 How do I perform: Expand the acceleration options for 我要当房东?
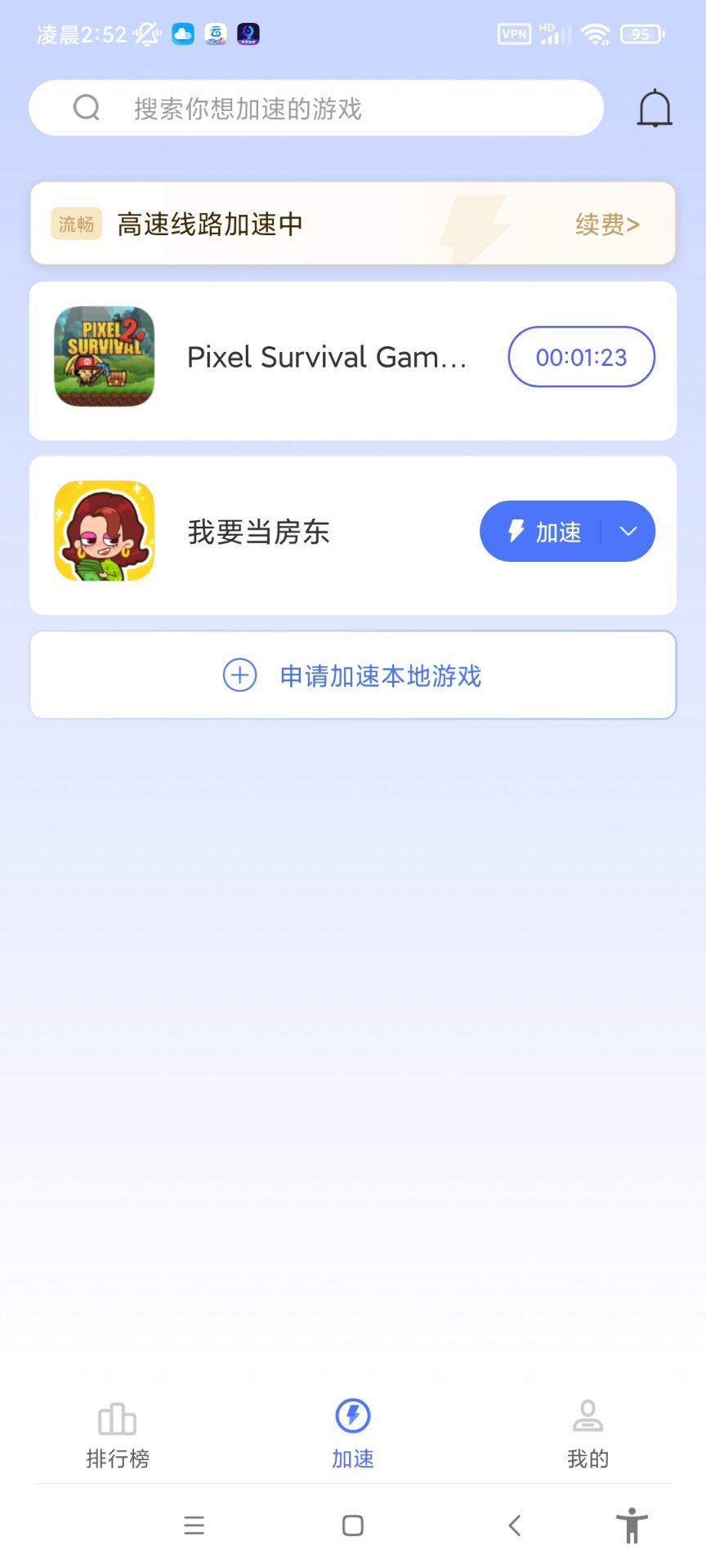coord(628,531)
